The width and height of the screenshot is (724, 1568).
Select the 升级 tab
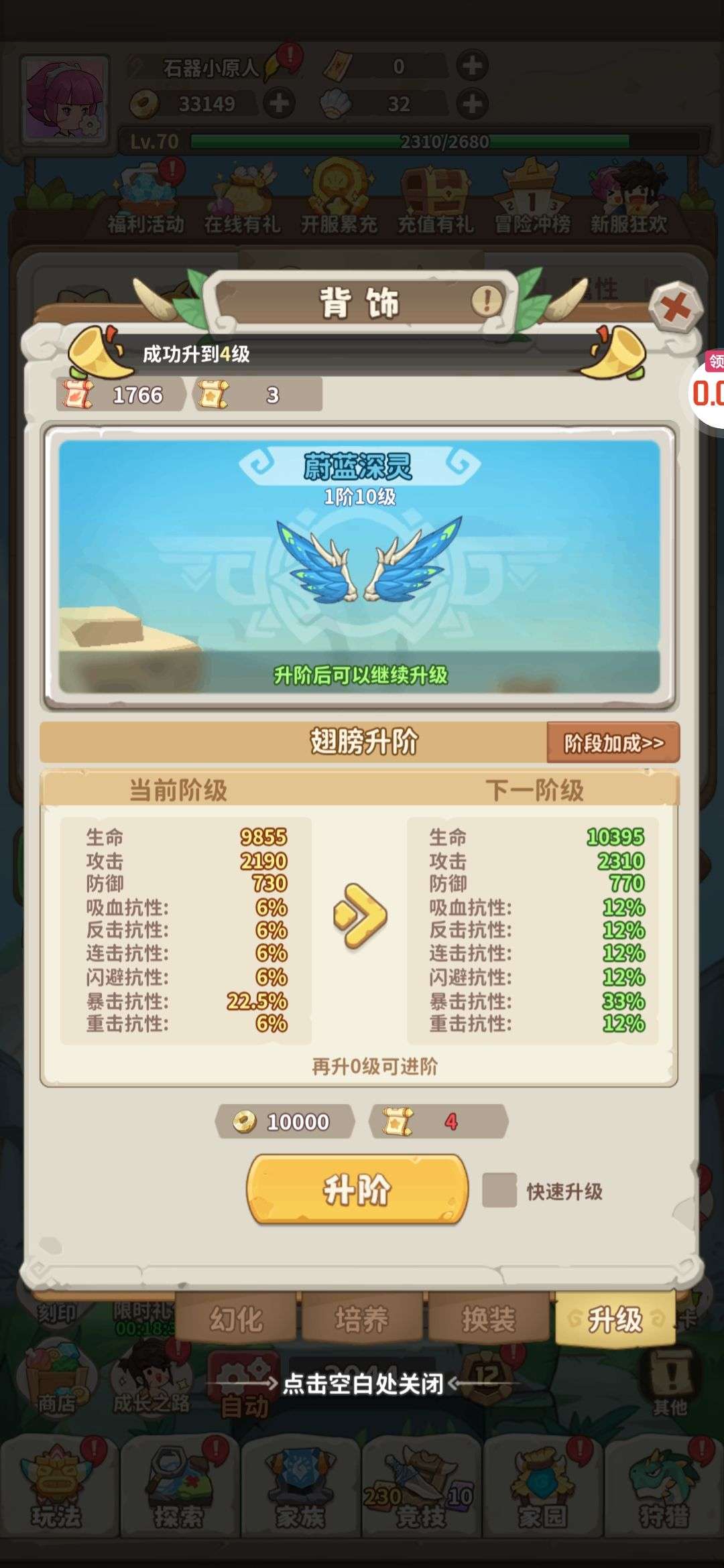coord(614,1319)
